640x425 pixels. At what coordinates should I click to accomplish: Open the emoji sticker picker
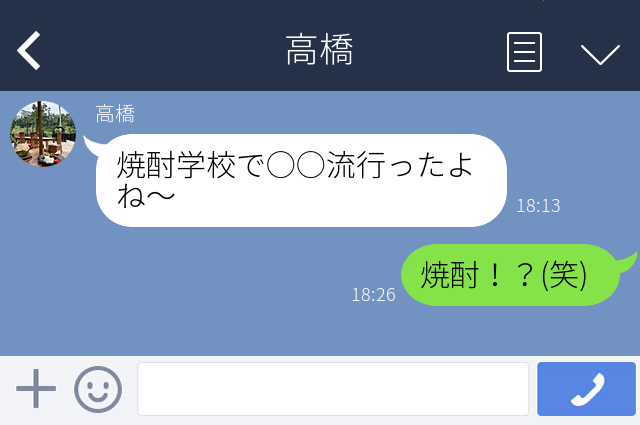coord(98,389)
